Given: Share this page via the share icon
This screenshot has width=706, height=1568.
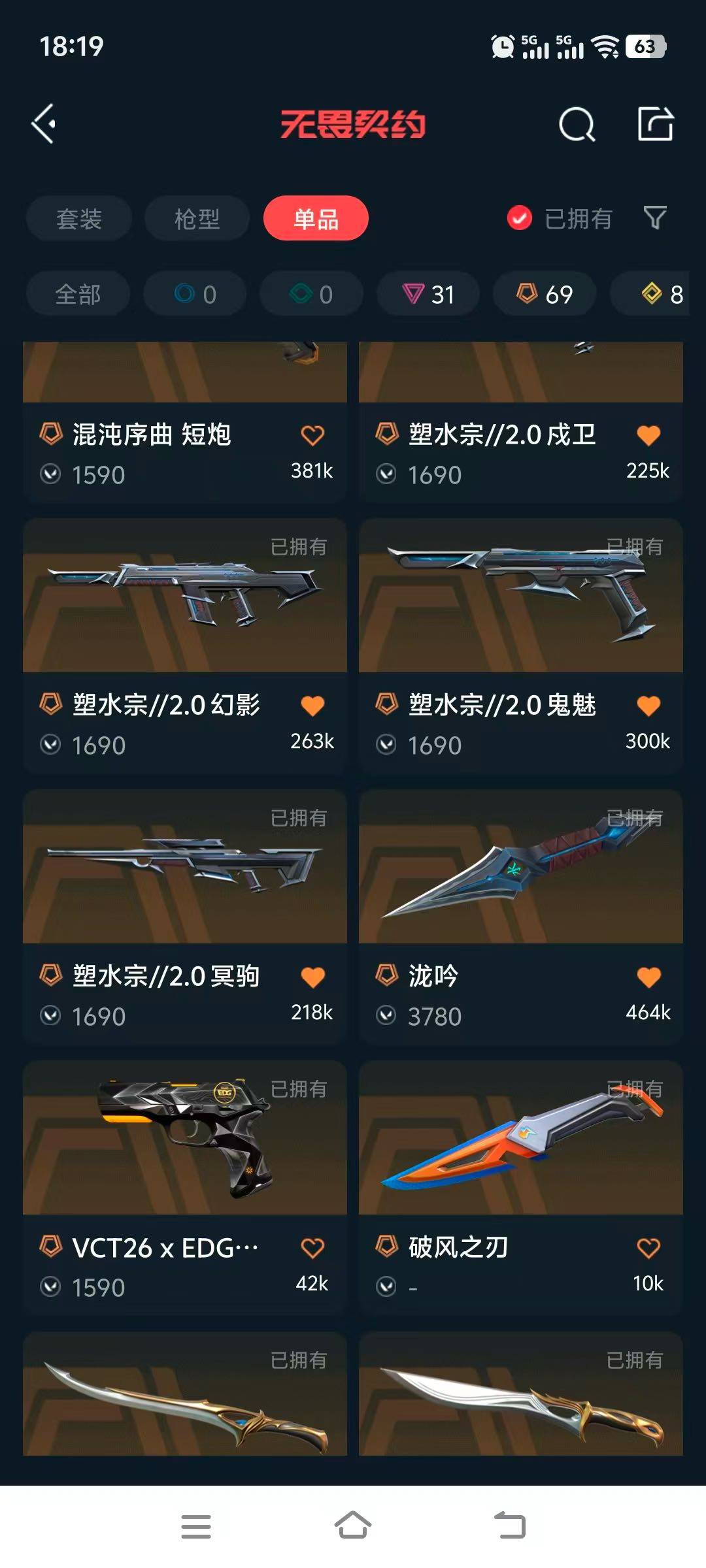Looking at the screenshot, I should pos(655,123).
